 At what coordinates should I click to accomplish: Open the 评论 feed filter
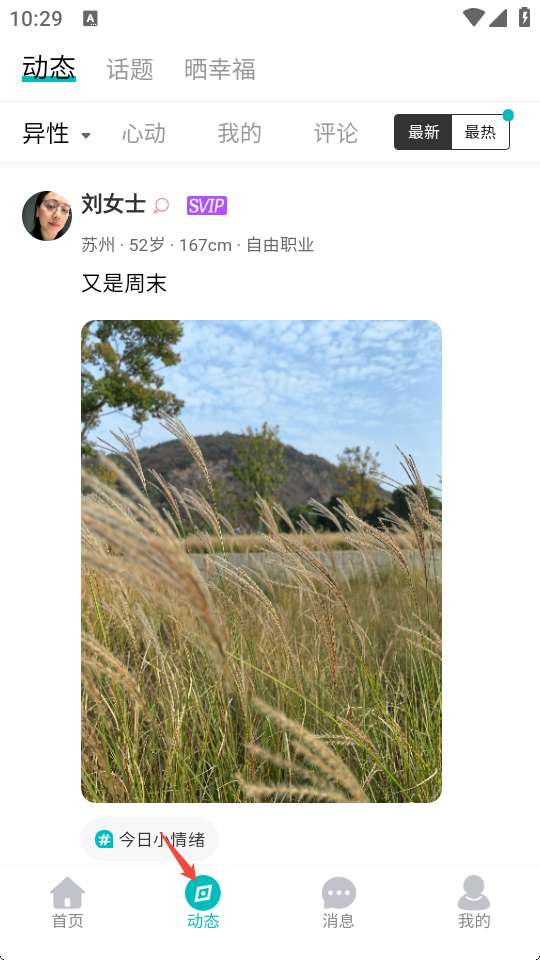(x=336, y=133)
